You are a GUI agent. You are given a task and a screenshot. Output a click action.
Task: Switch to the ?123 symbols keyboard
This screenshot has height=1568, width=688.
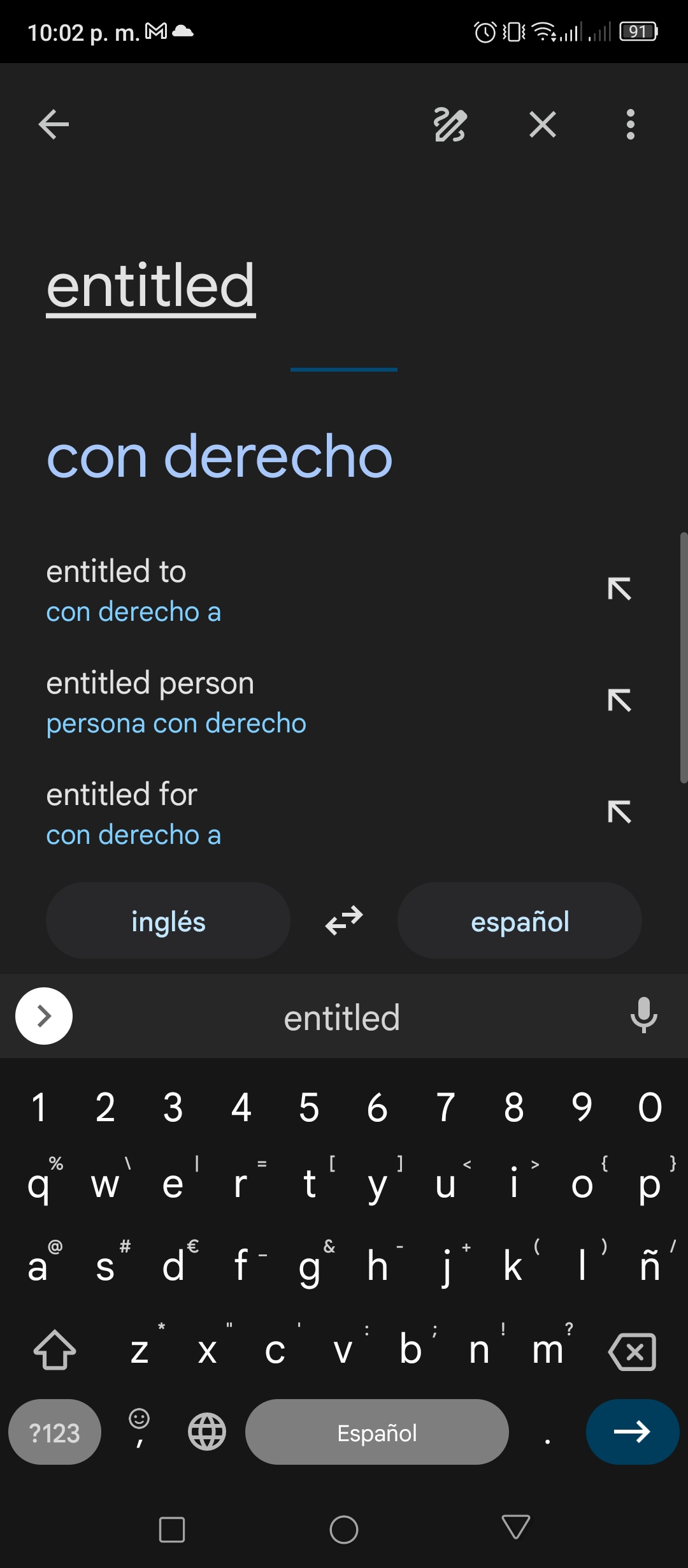pos(55,1432)
